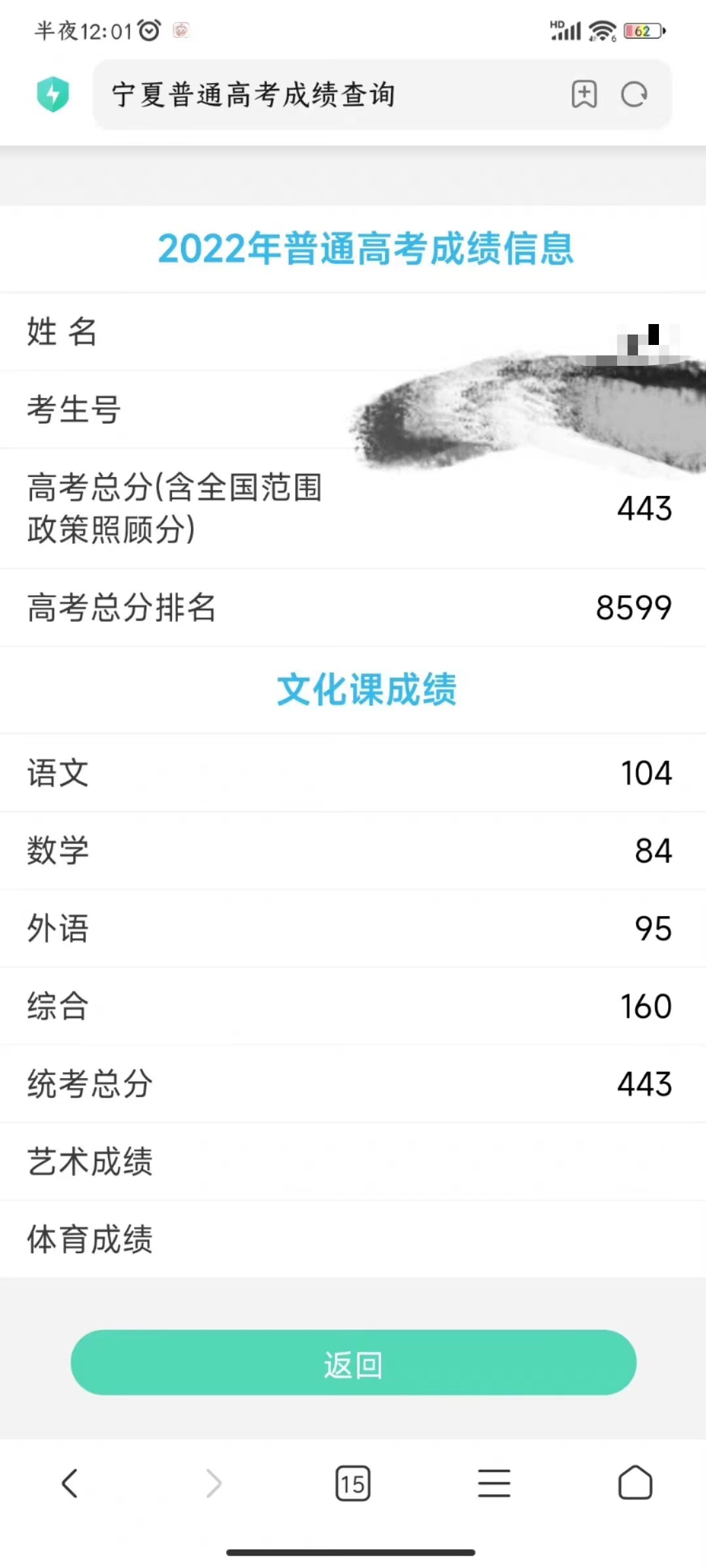706x1568 pixels.
Task: Tap the 返回 button
Action: tap(353, 1362)
